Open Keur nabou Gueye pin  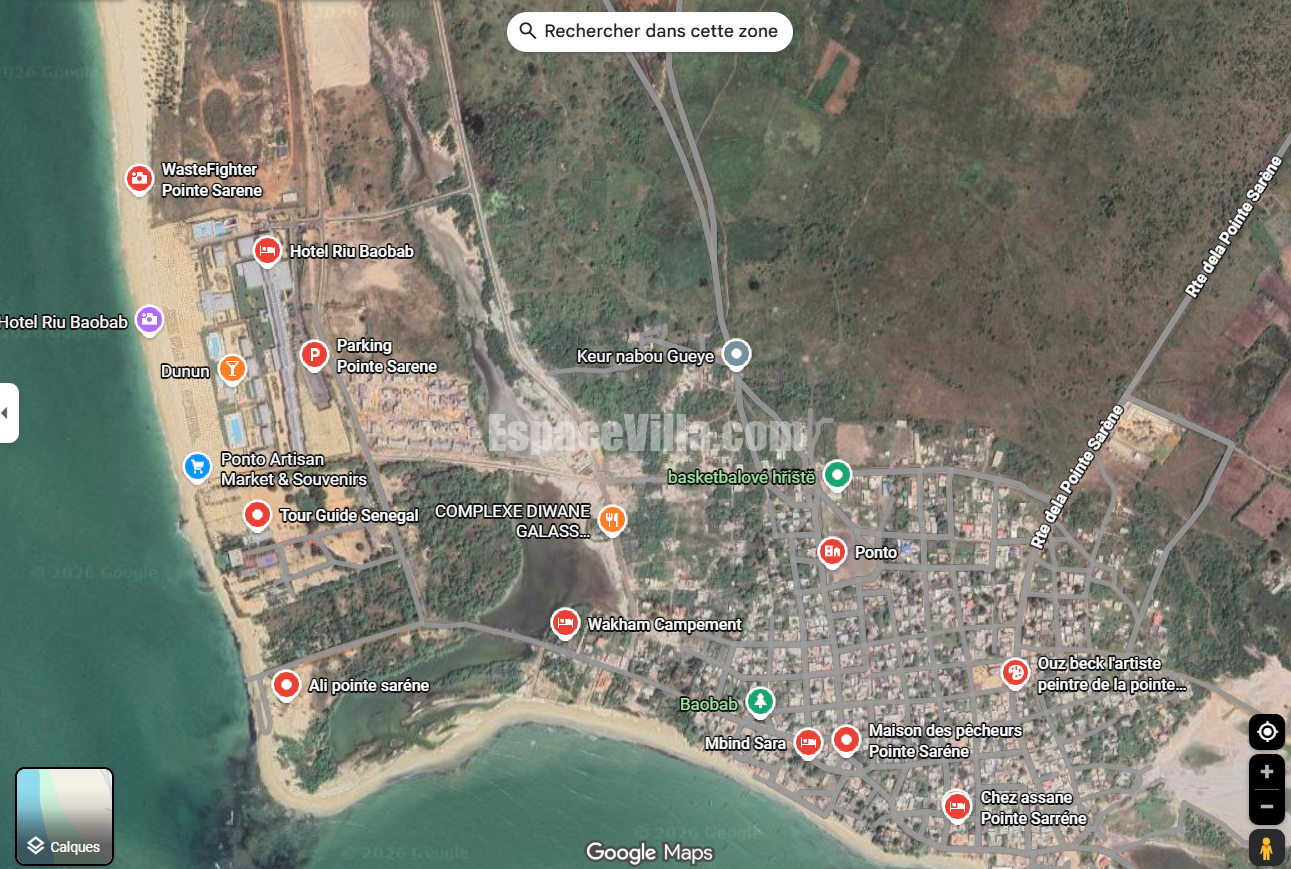click(736, 353)
